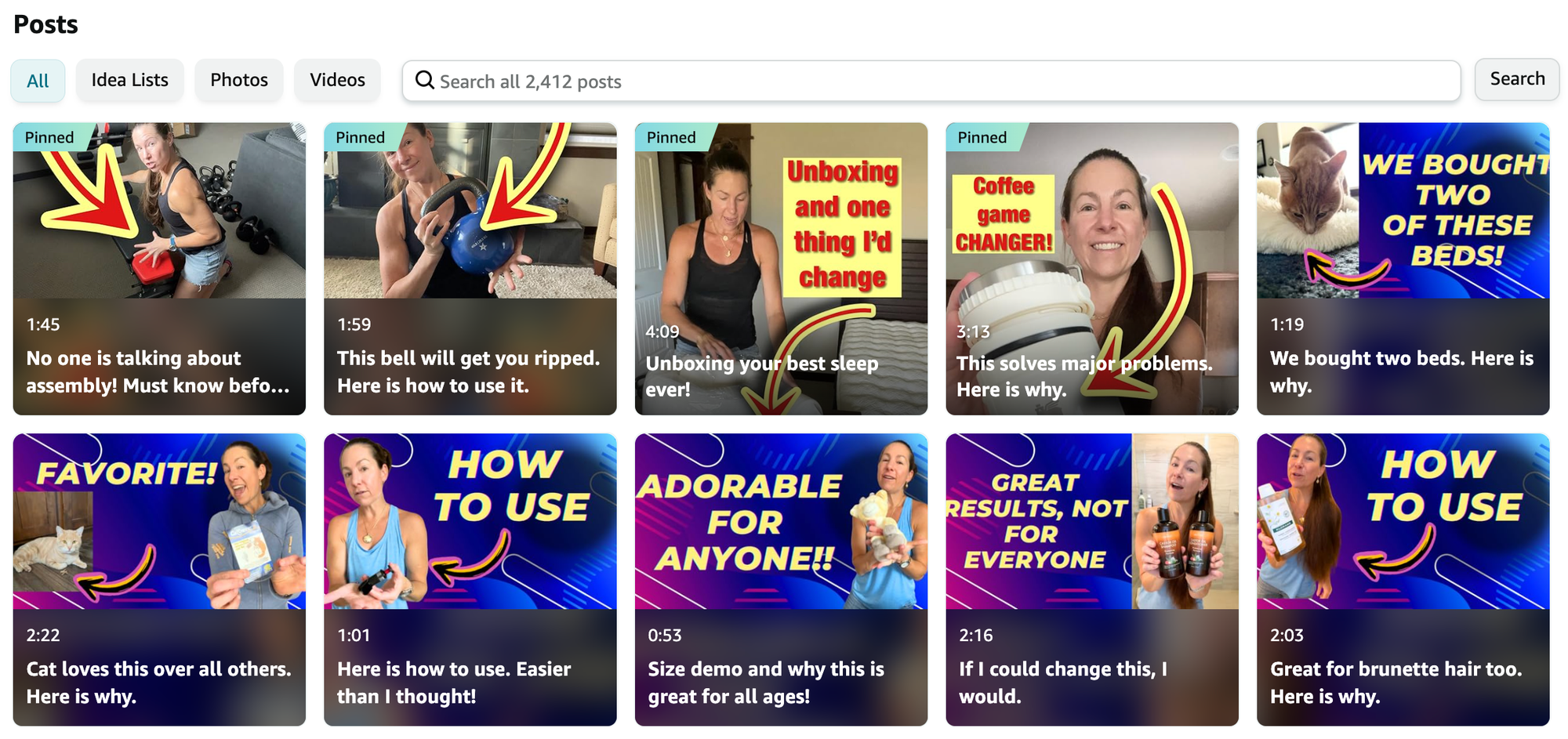
Task: Play the 'Size demo' great for all ages video
Action: coord(781,579)
